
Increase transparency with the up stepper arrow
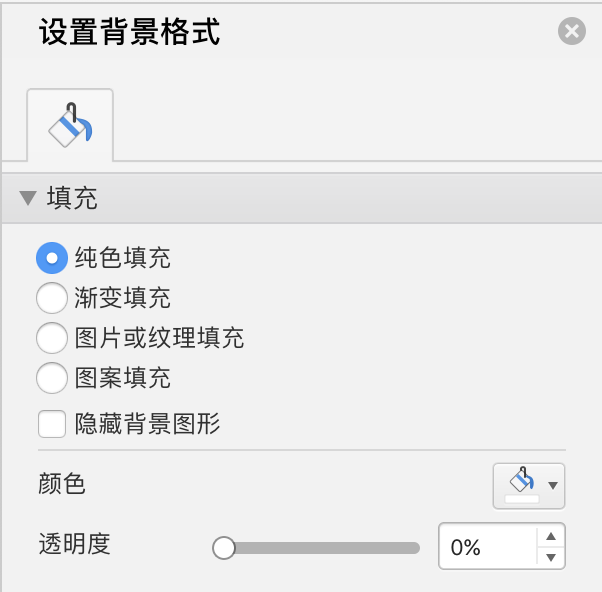[x=551, y=537]
